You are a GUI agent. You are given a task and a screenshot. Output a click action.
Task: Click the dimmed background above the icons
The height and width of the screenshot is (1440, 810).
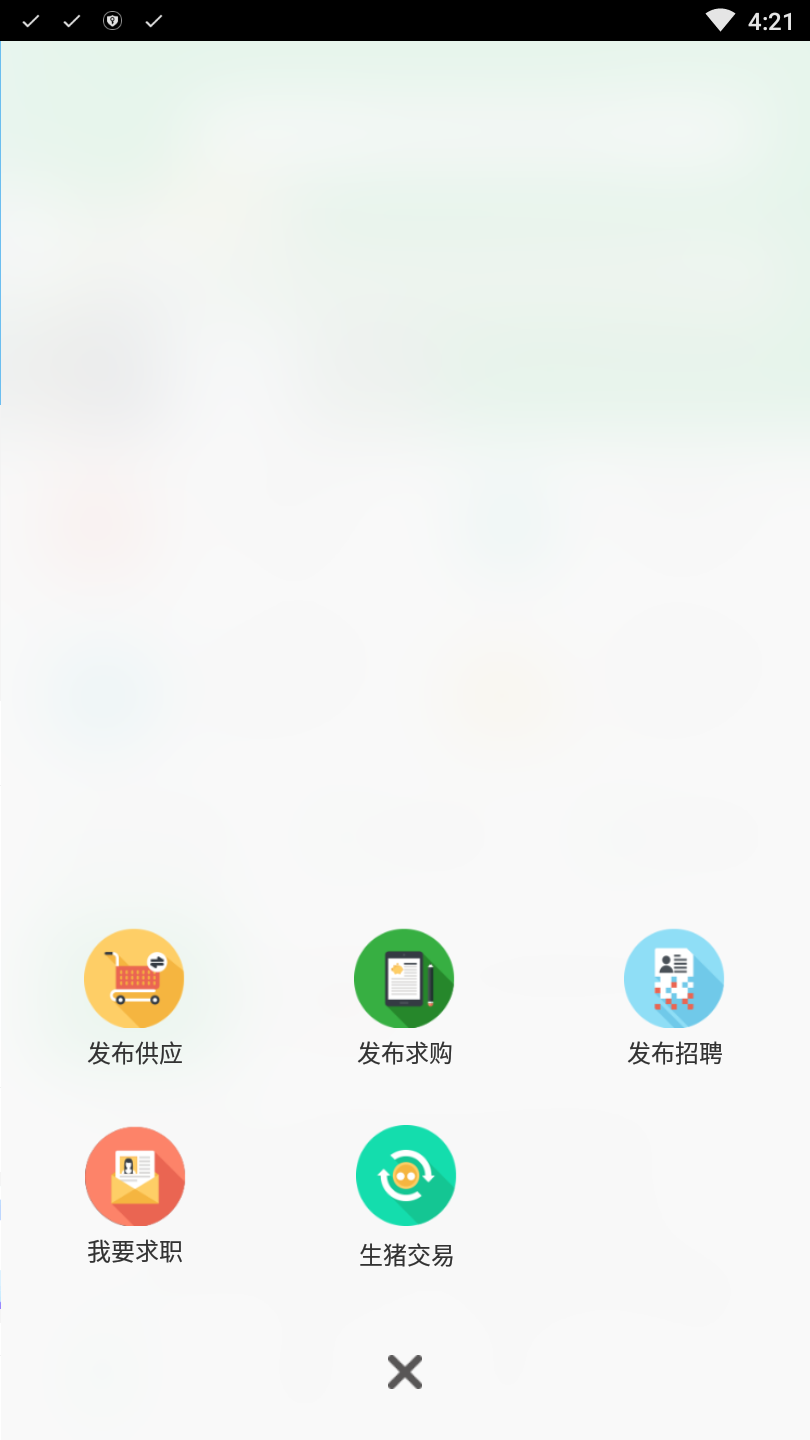coord(405,500)
